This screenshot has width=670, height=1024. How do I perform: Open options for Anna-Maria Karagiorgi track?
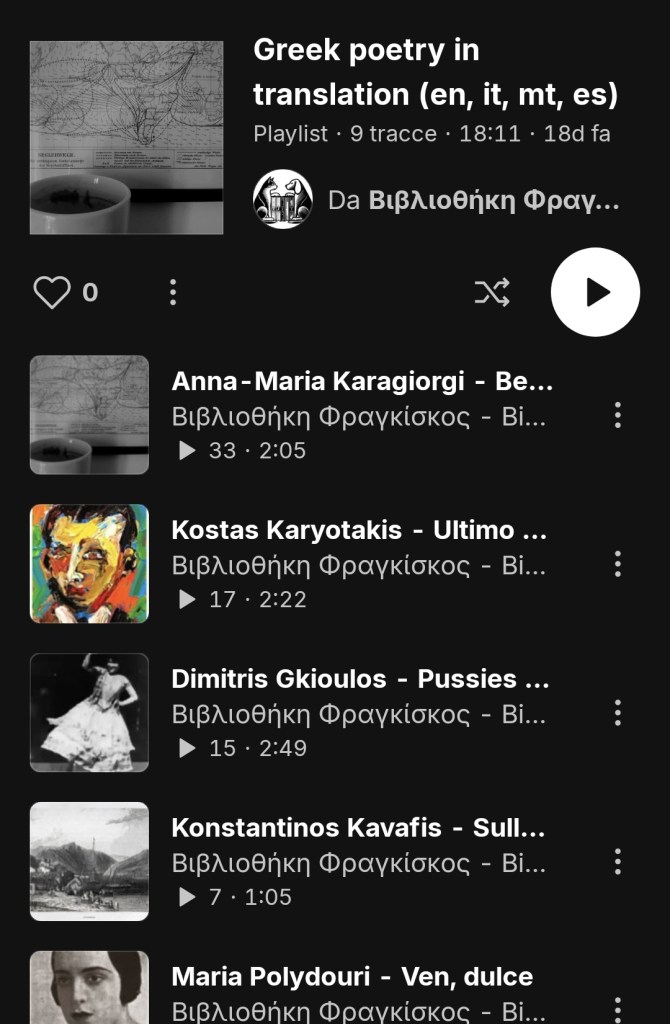coord(617,415)
